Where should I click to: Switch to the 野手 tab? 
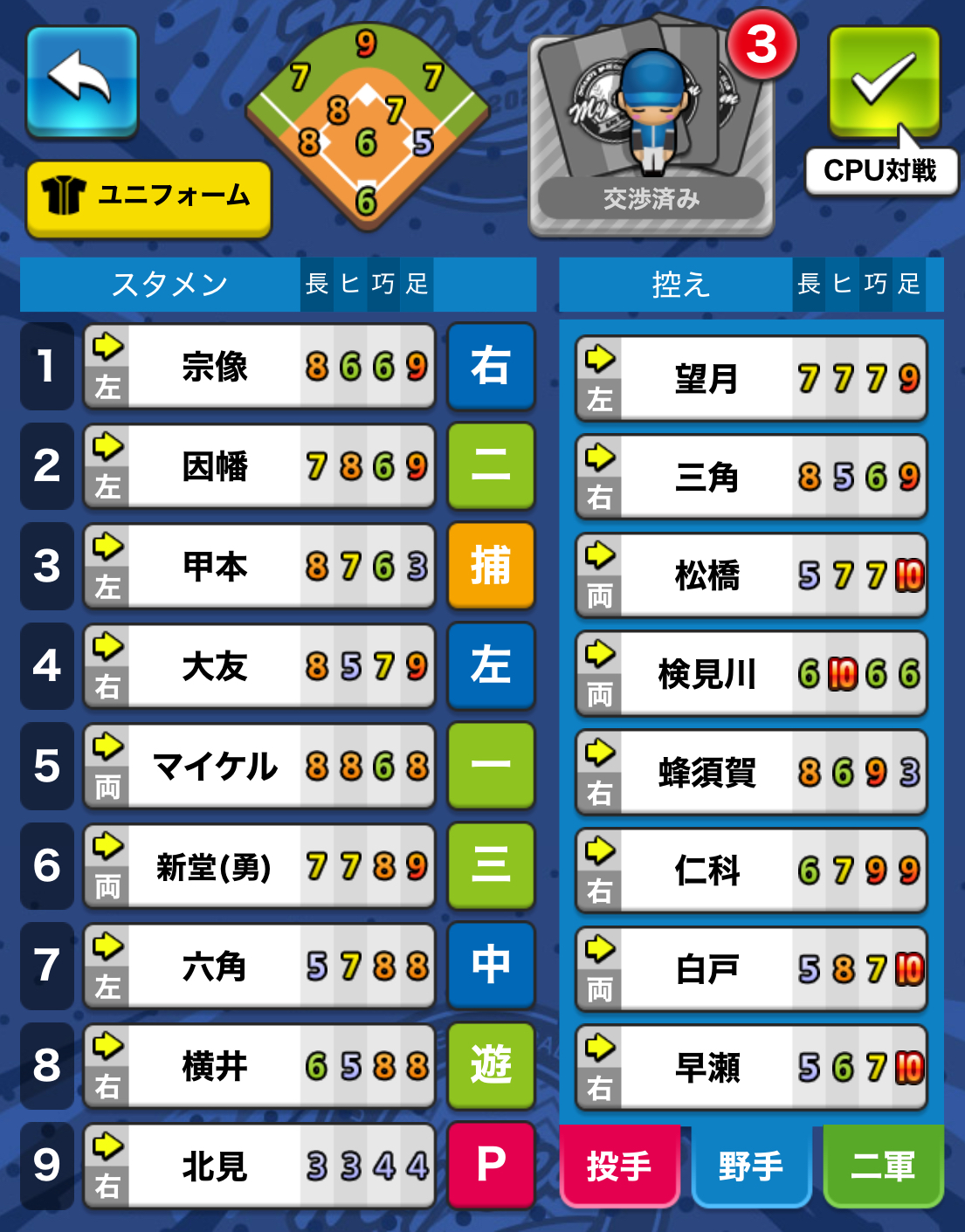tap(751, 1166)
